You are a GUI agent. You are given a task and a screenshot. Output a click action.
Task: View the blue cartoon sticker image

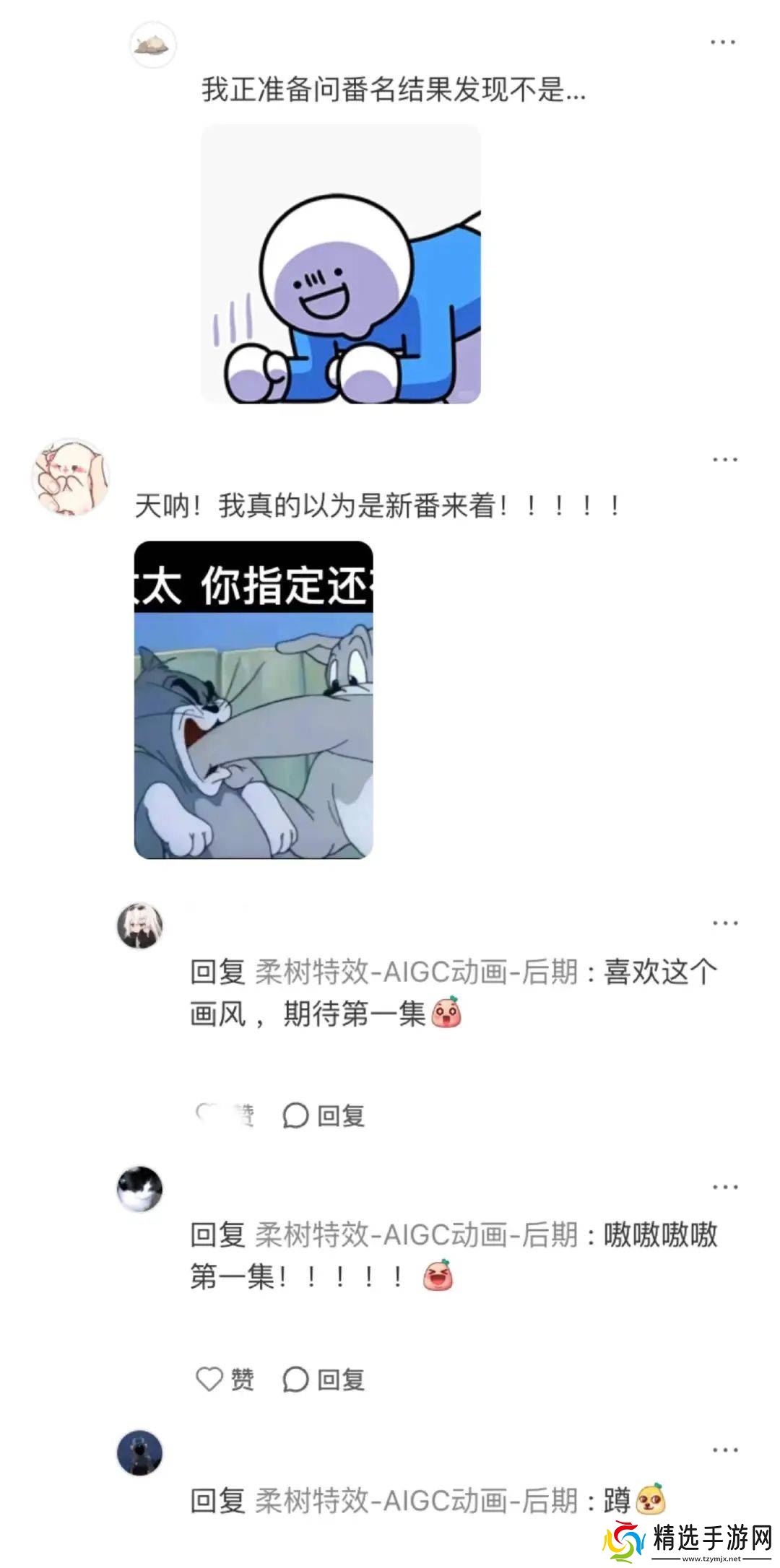(340, 264)
